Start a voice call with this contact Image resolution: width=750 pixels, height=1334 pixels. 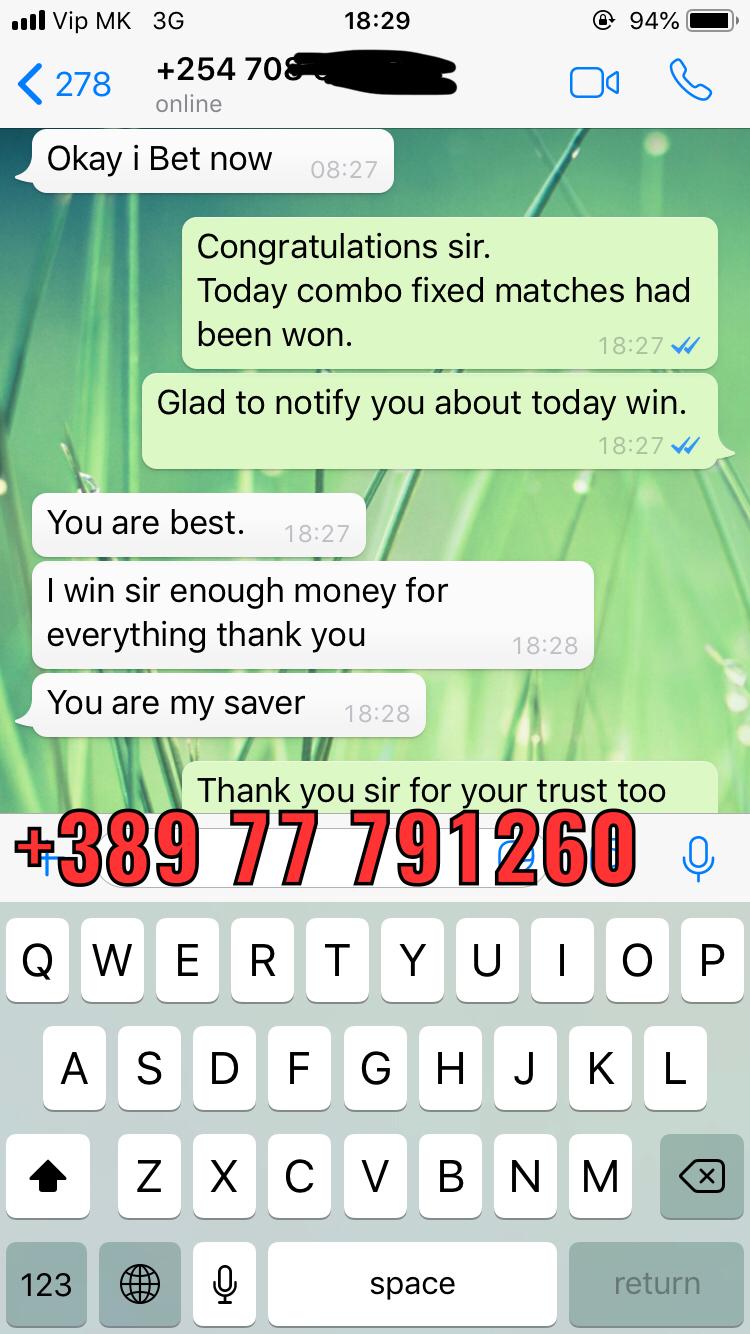(690, 81)
